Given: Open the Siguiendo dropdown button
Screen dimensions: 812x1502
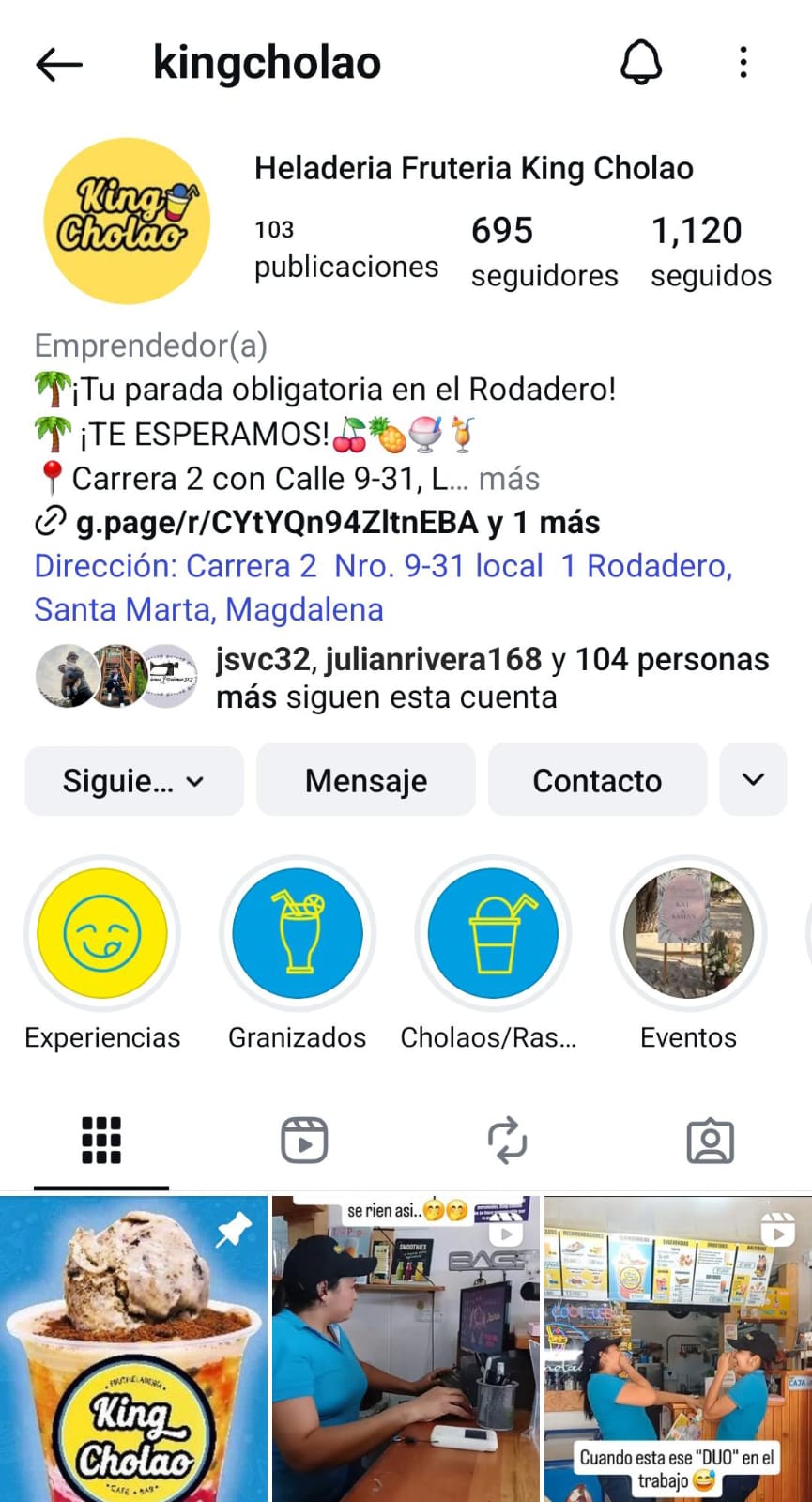Looking at the screenshot, I should 134,780.
